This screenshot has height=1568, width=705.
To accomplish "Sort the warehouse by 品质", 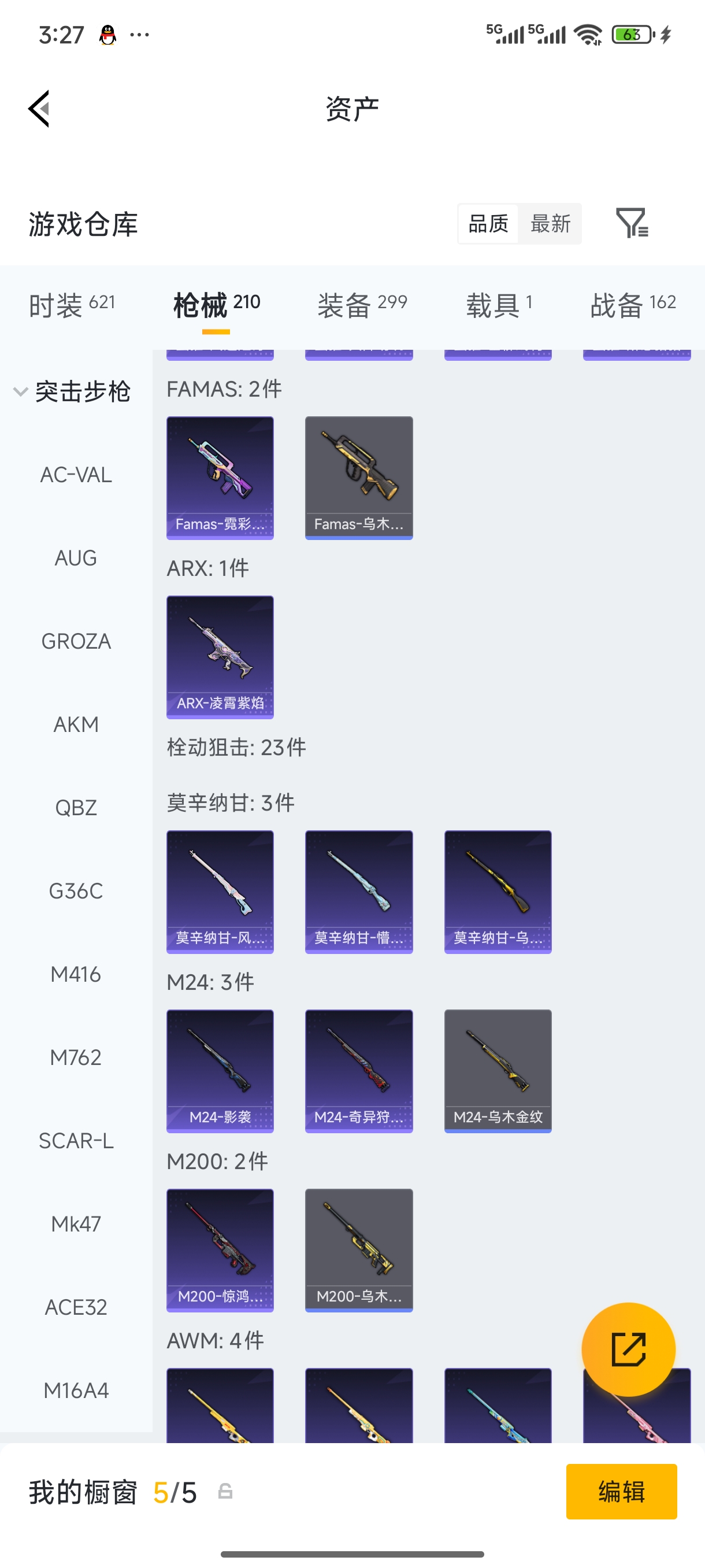I will tap(488, 223).
